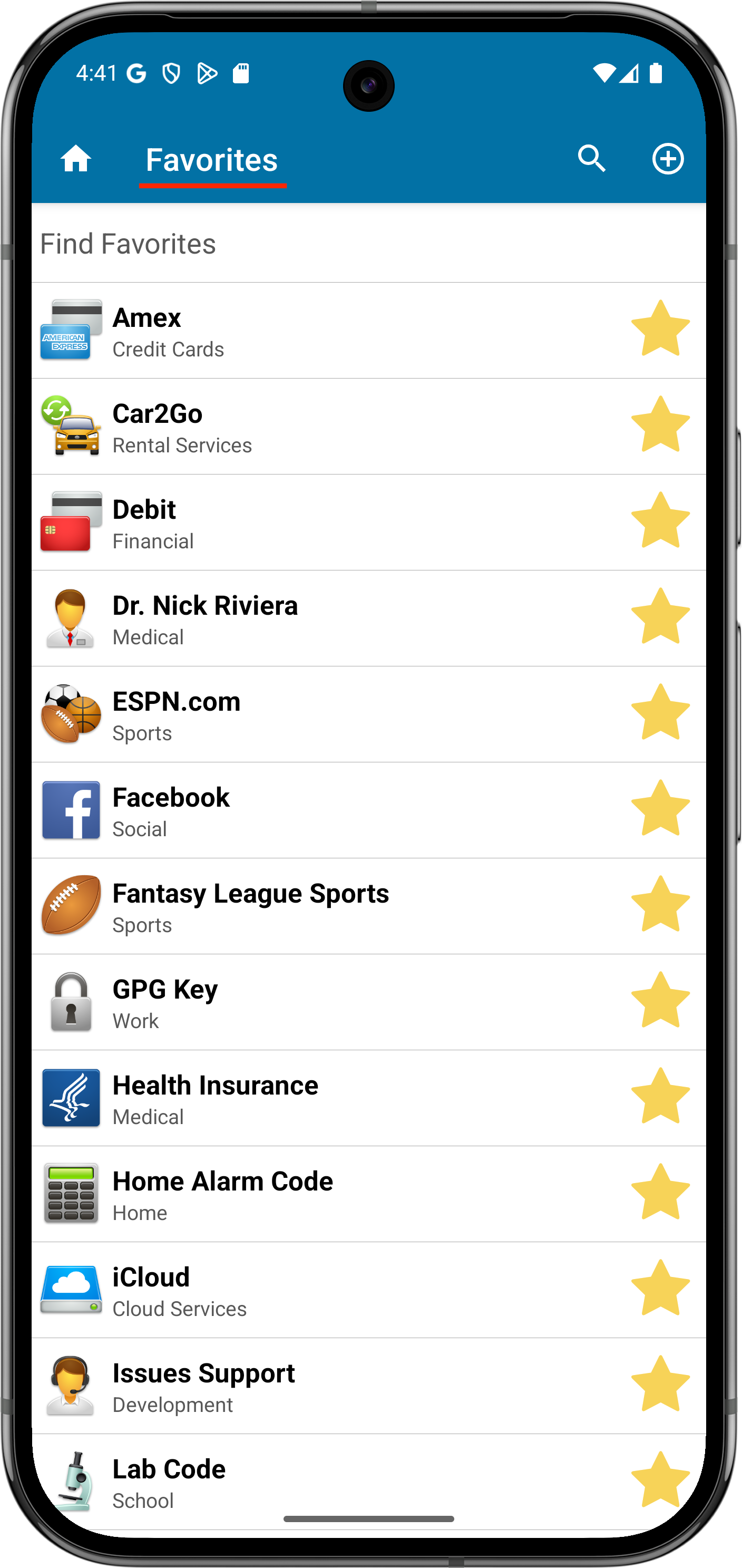Open the Debit entry
742x1568 pixels.
(x=368, y=523)
